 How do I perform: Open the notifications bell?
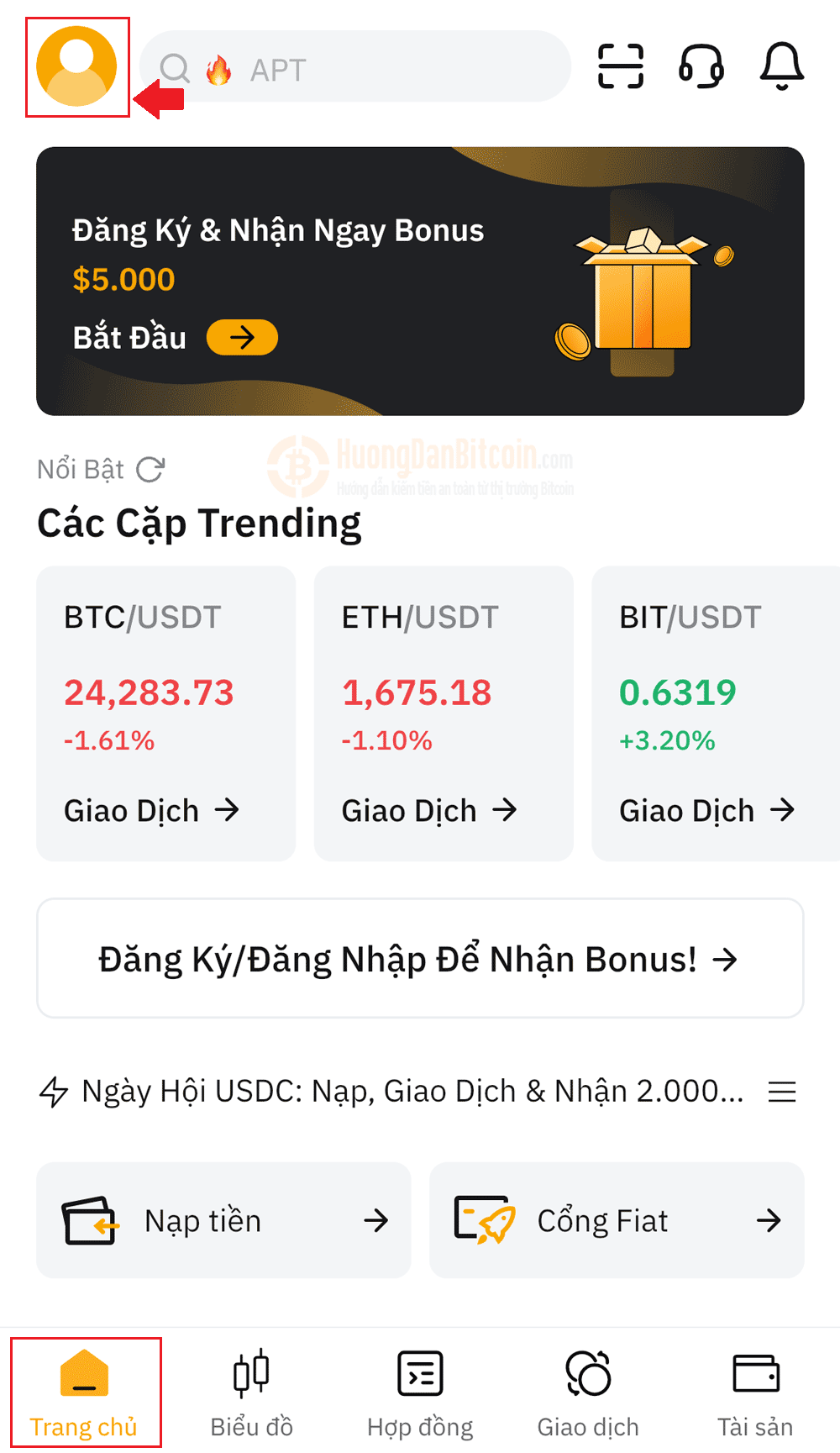click(782, 66)
